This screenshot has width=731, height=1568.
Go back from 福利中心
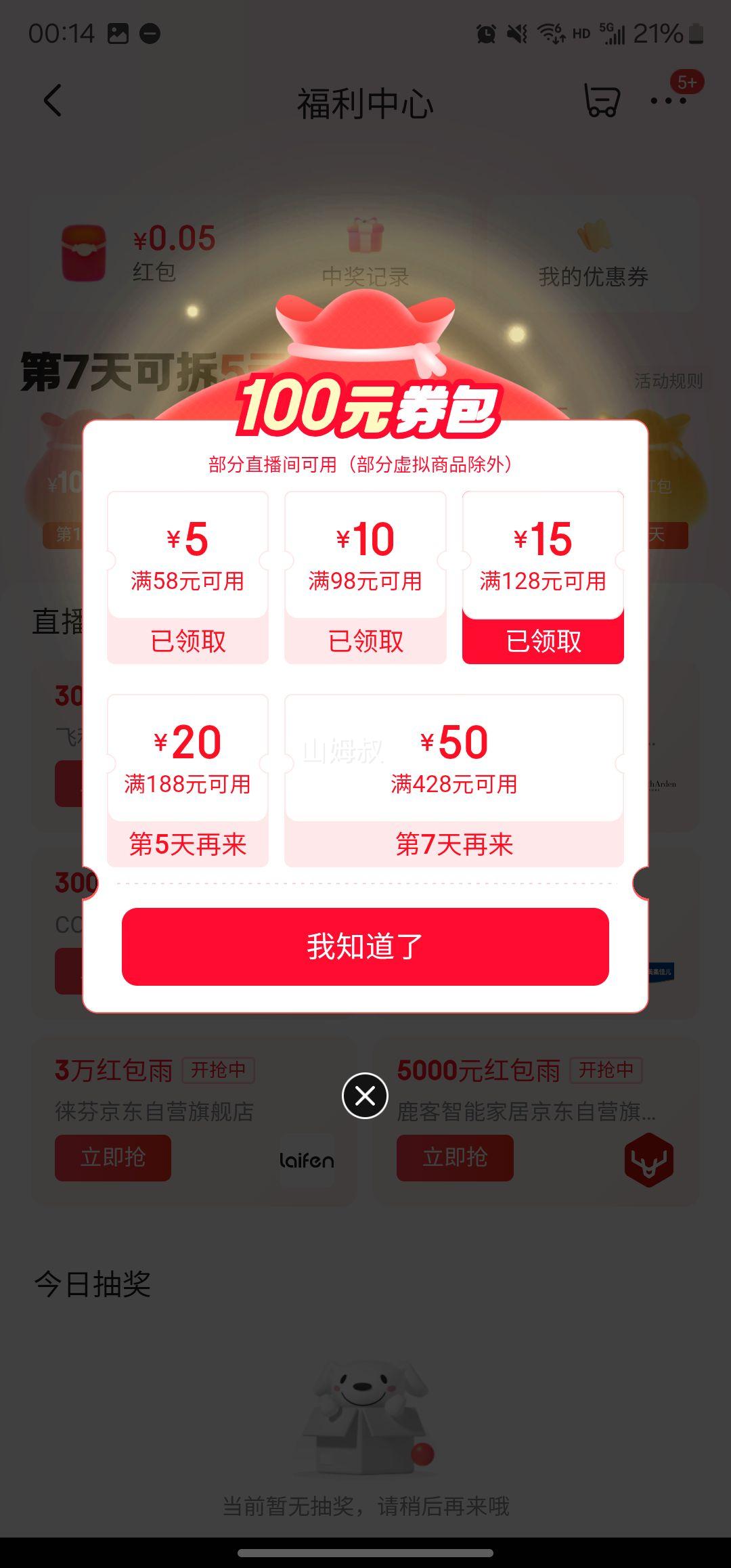coord(53,102)
